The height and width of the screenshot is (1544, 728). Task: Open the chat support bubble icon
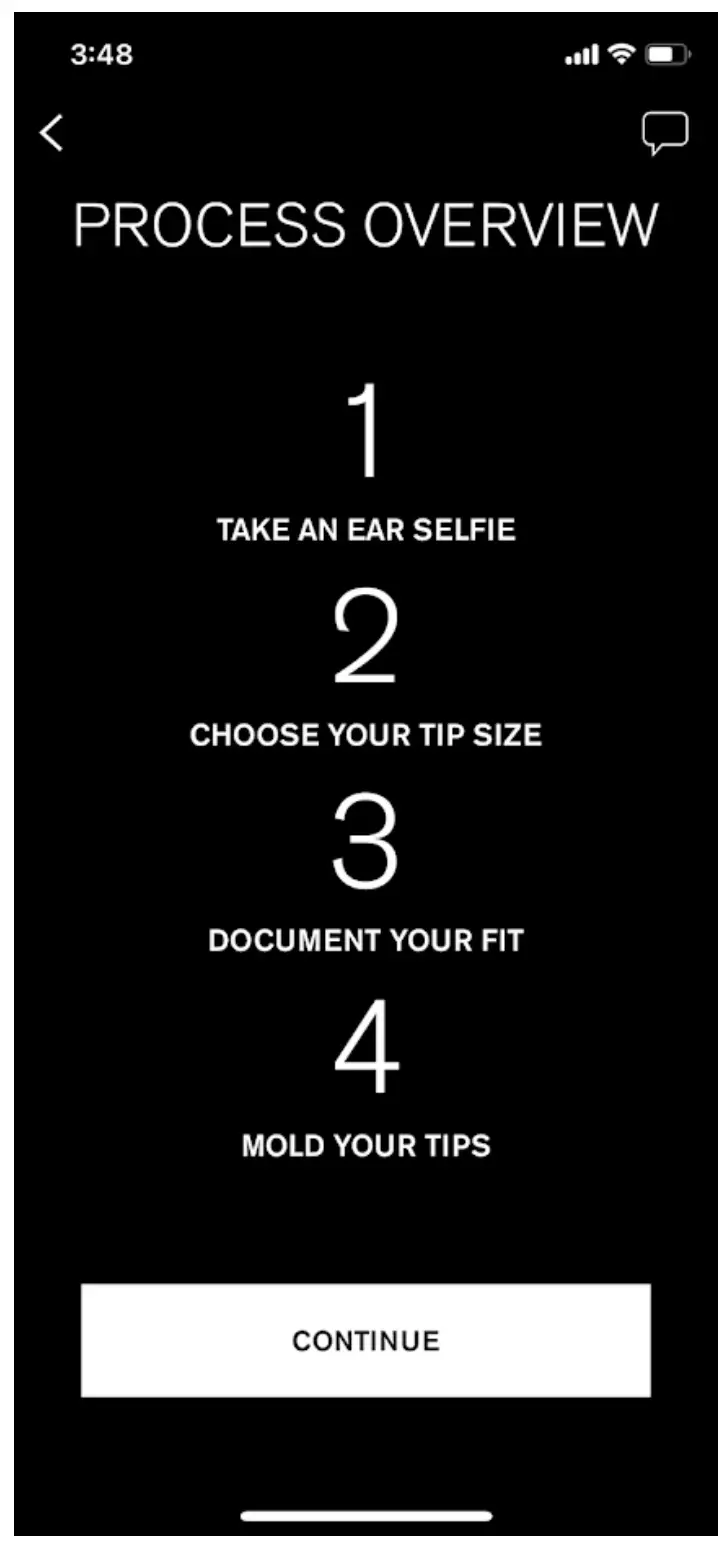click(x=665, y=133)
